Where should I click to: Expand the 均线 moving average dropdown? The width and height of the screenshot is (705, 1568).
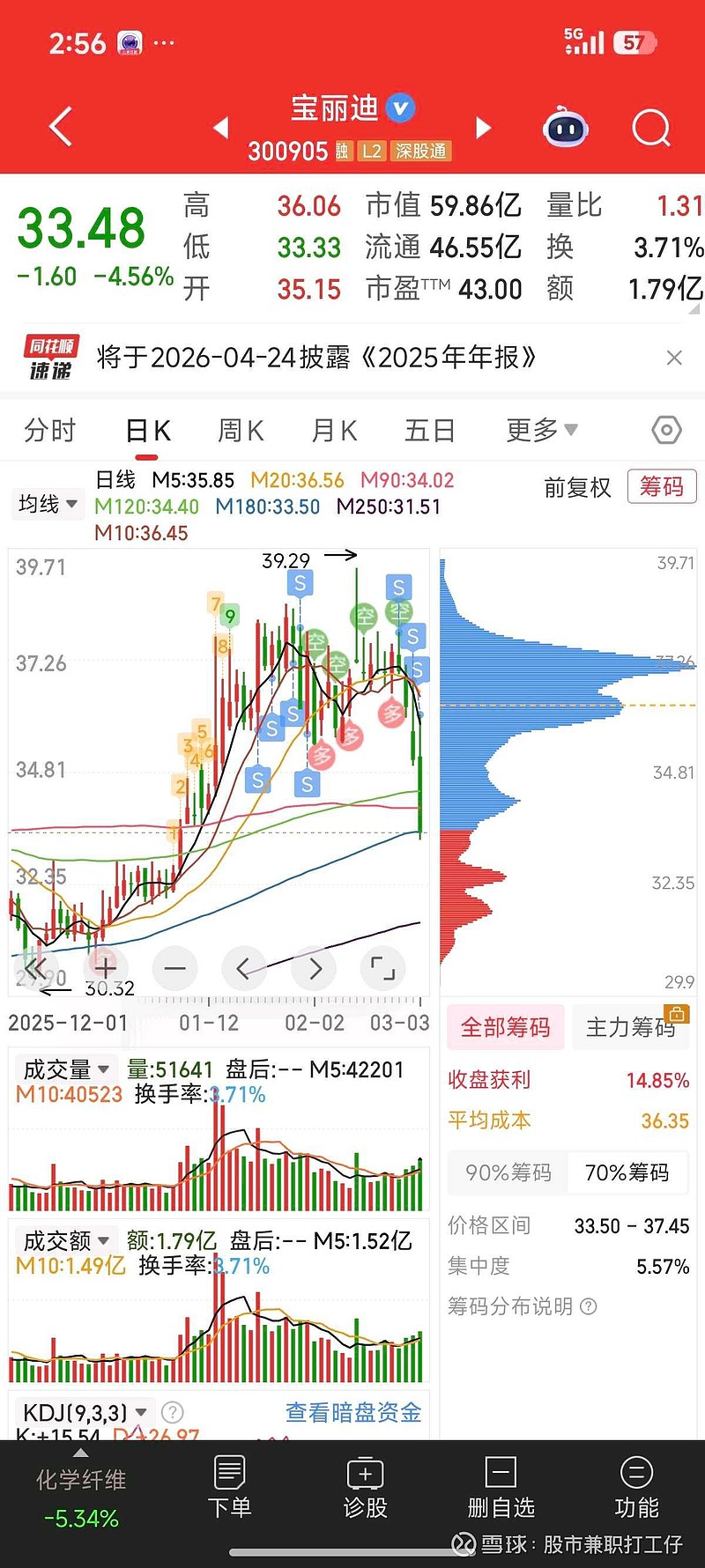(48, 503)
